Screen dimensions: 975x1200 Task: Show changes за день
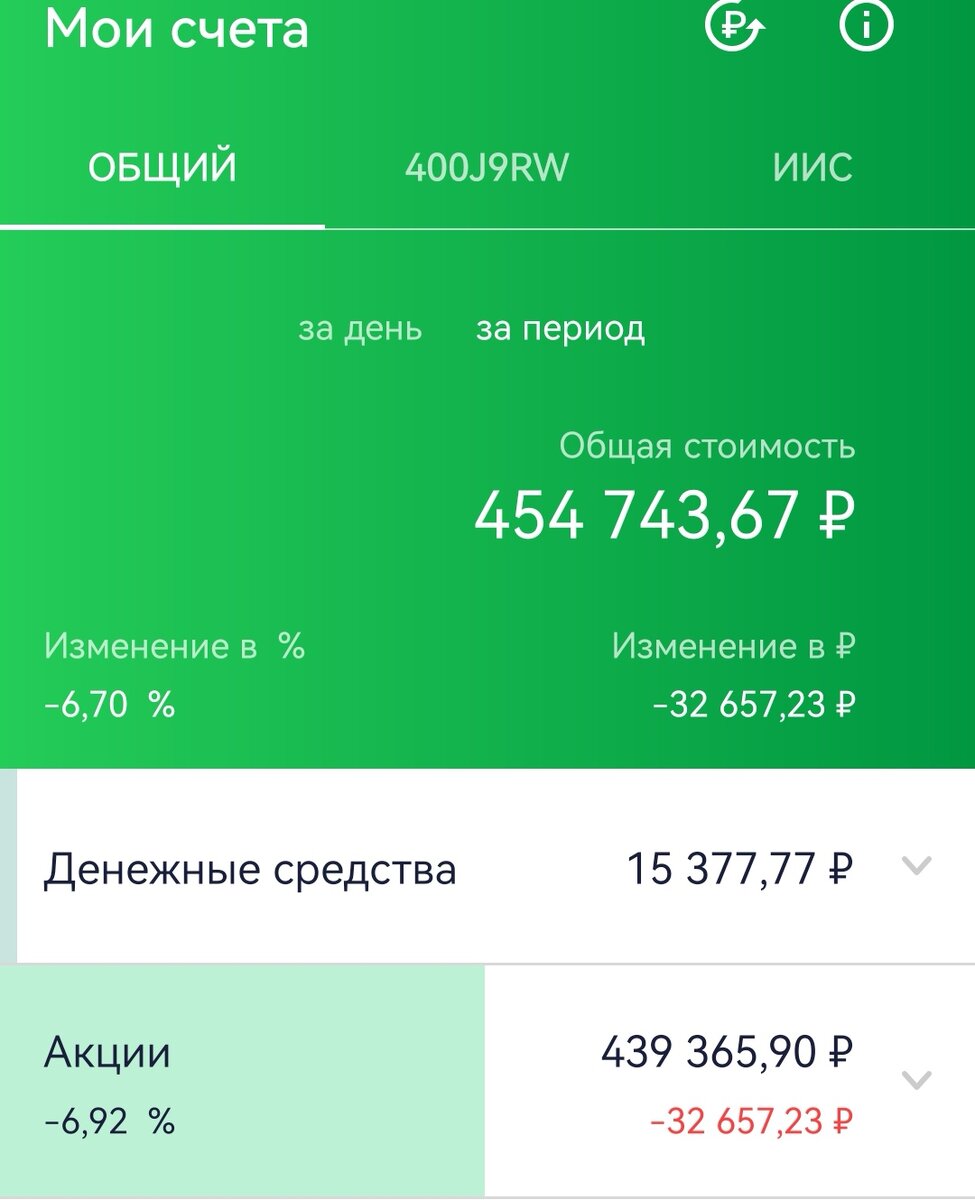tap(360, 329)
